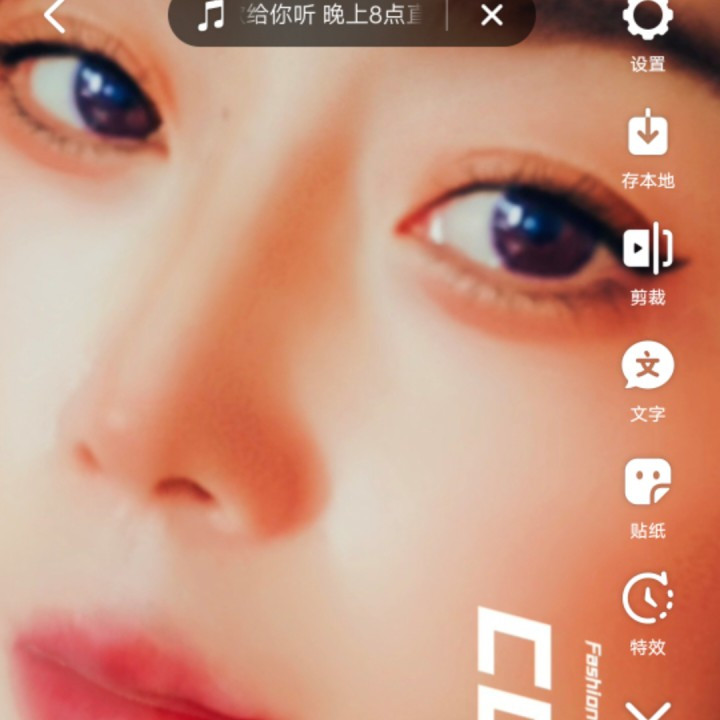Remove the selected music track

coord(491,16)
